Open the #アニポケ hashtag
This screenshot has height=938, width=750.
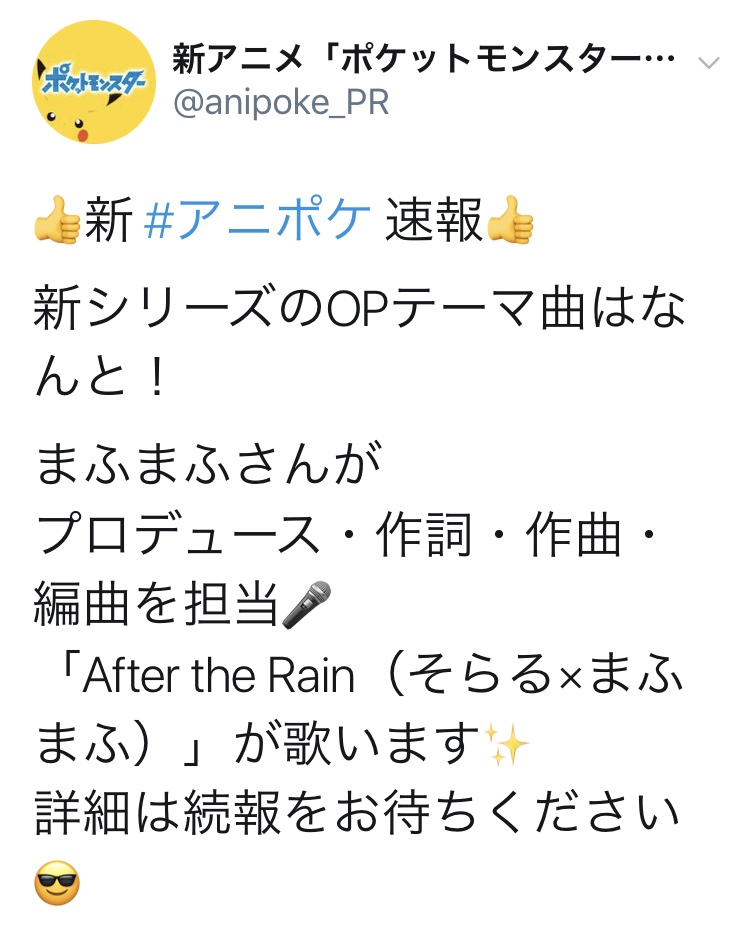click(257, 219)
